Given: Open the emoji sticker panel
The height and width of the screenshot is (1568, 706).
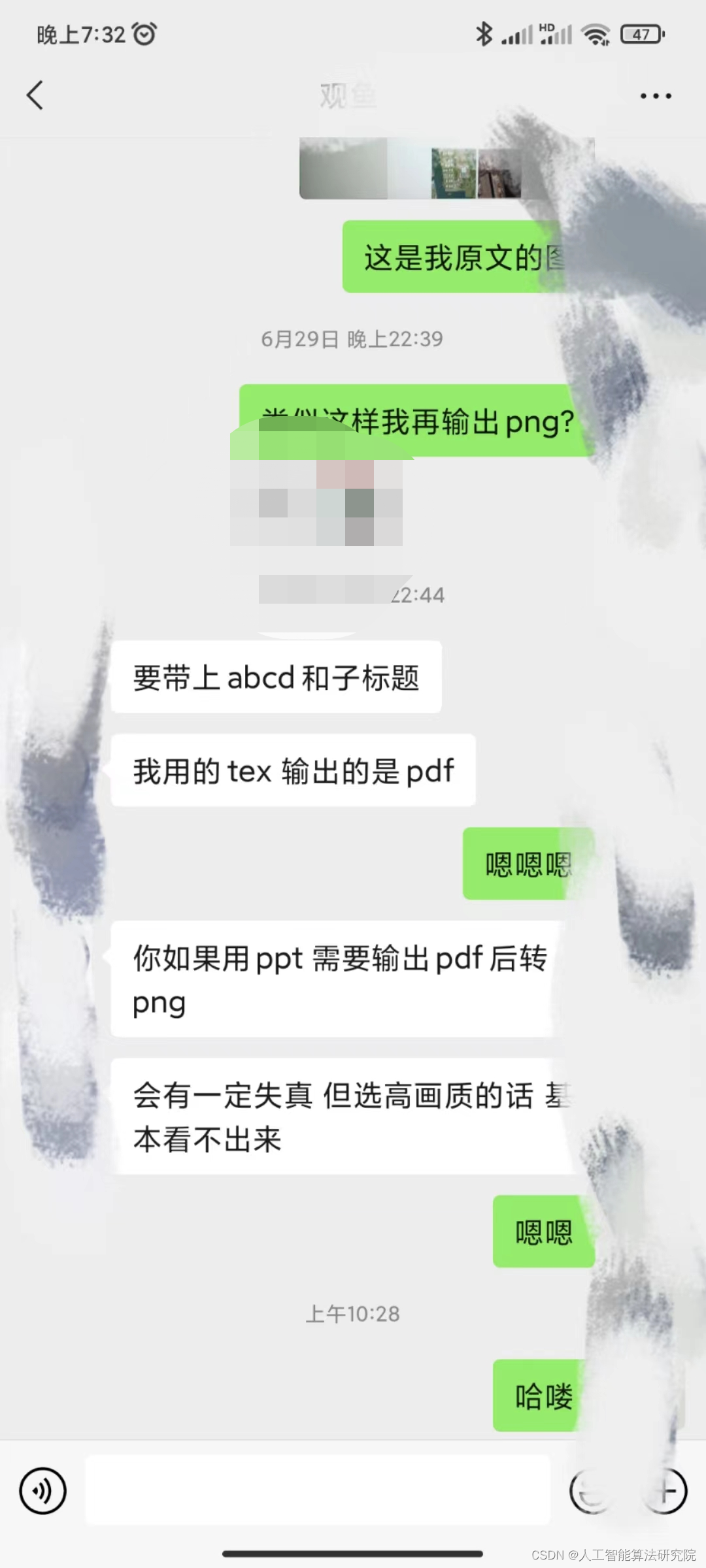Looking at the screenshot, I should click(592, 1491).
